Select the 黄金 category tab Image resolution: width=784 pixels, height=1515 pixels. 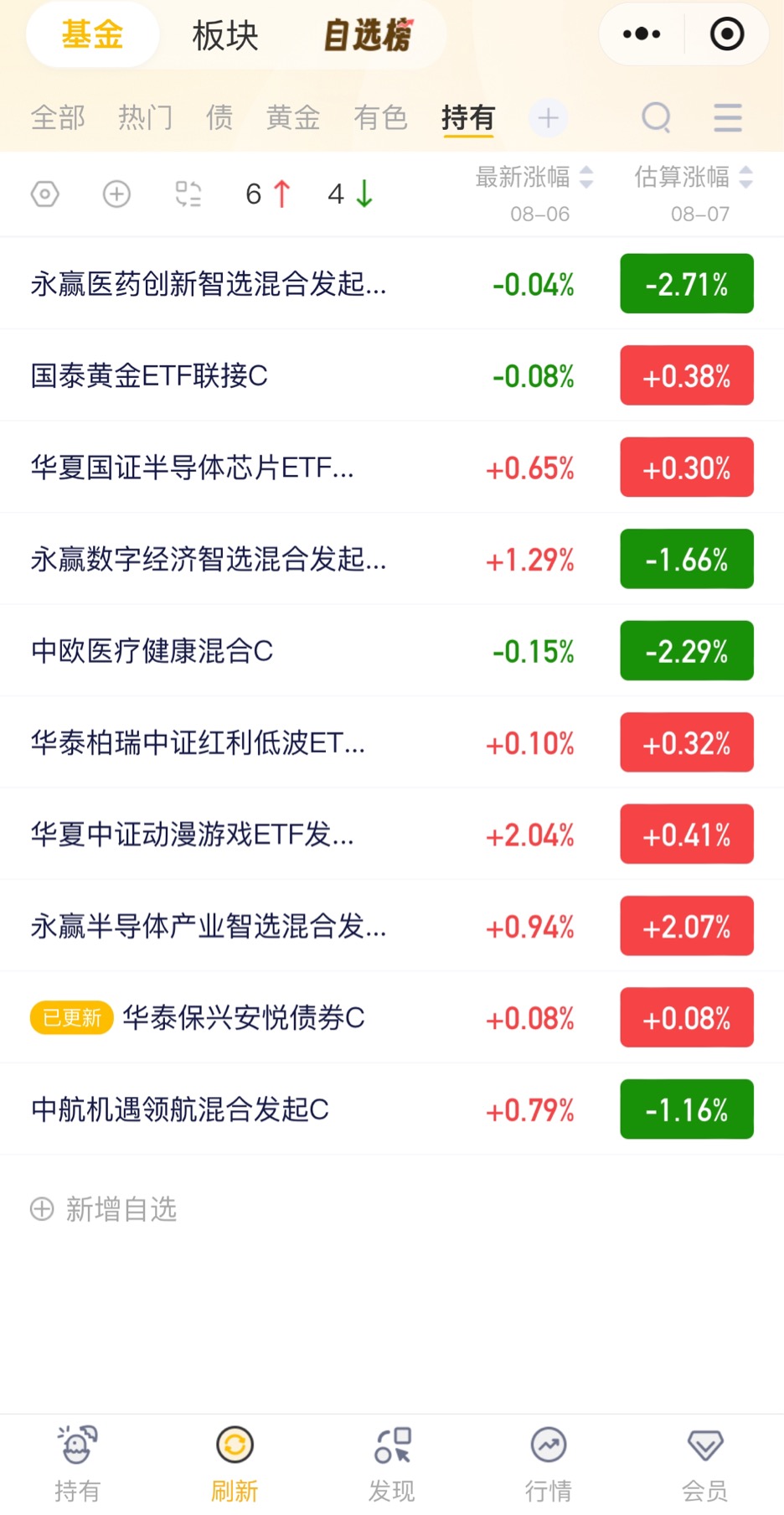click(x=293, y=117)
